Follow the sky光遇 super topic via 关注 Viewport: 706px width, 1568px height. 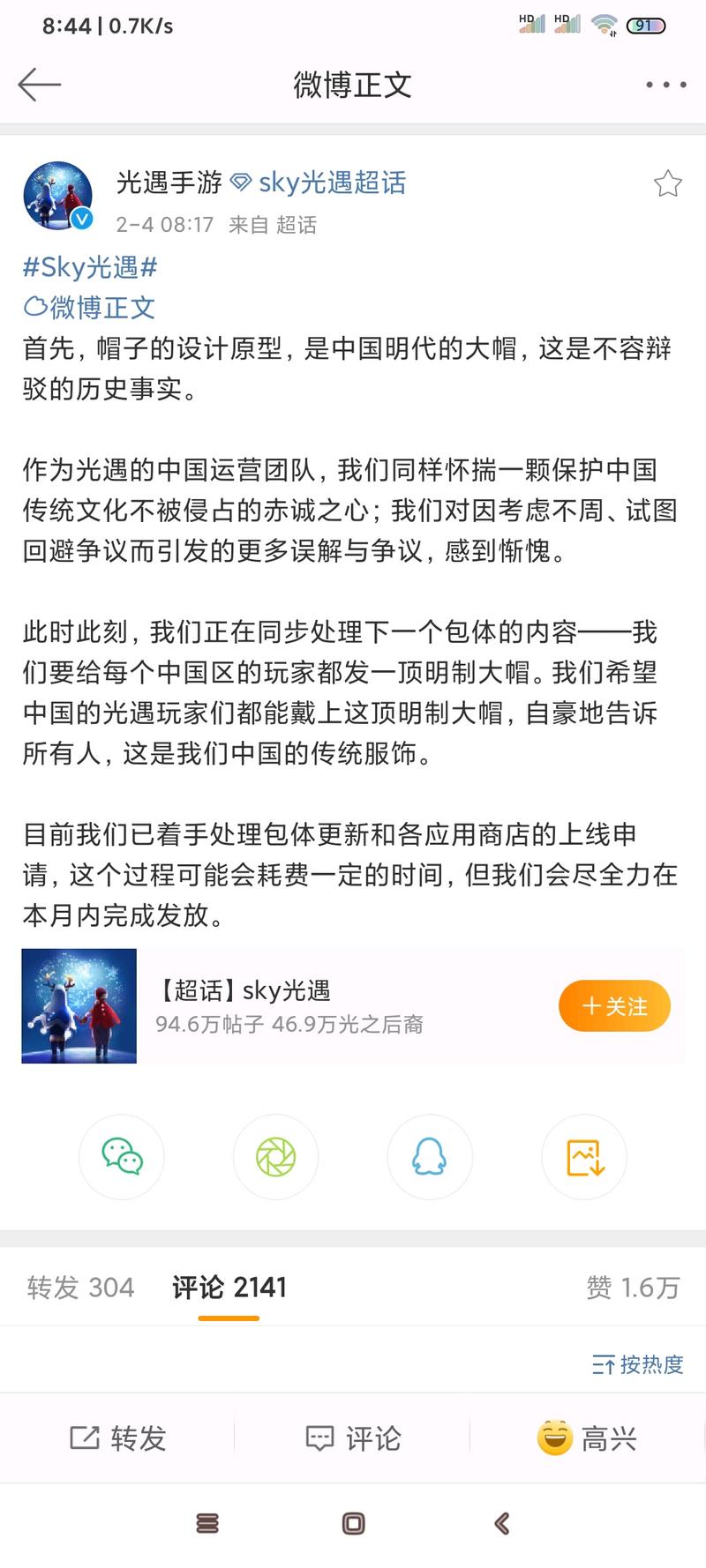pos(614,1006)
